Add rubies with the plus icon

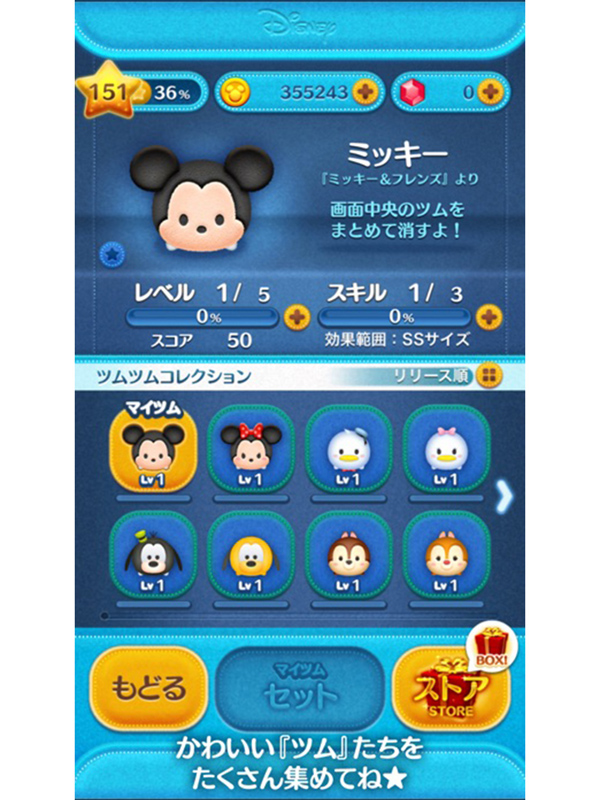pos(488,91)
